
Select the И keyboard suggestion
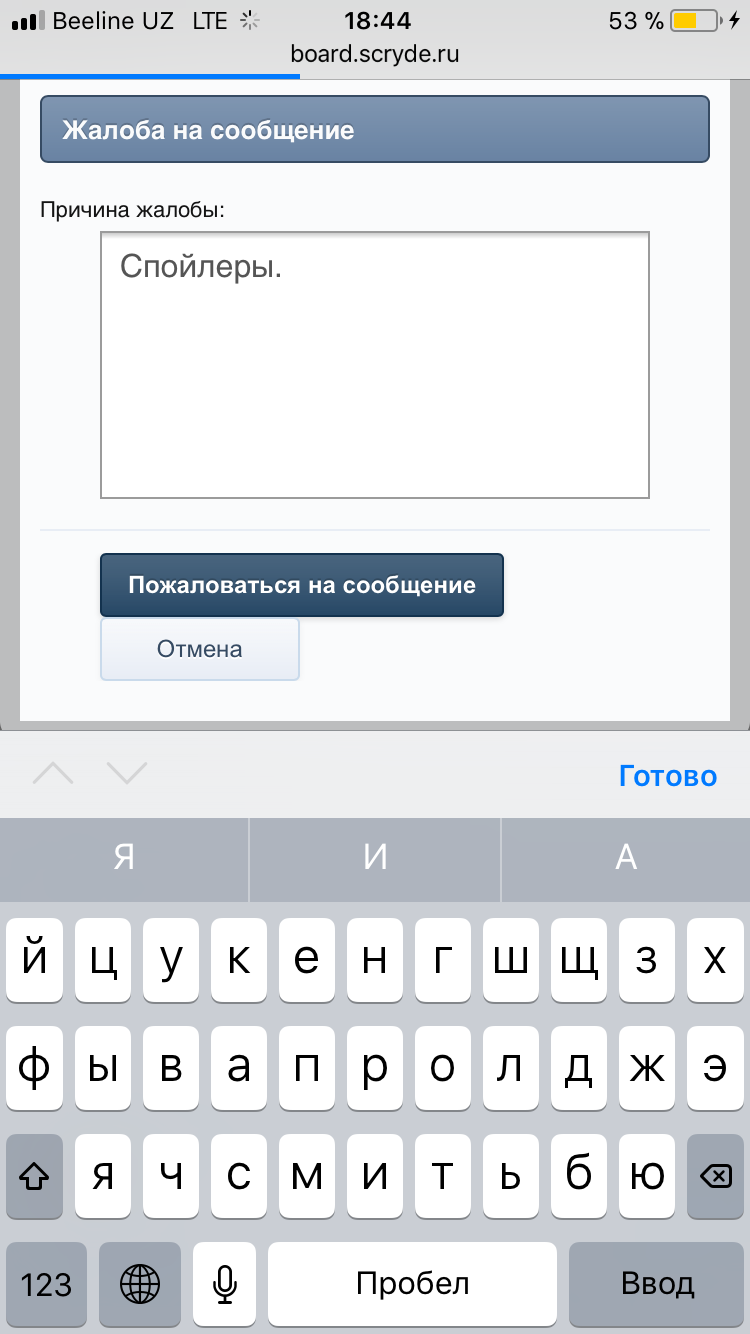[x=375, y=857]
